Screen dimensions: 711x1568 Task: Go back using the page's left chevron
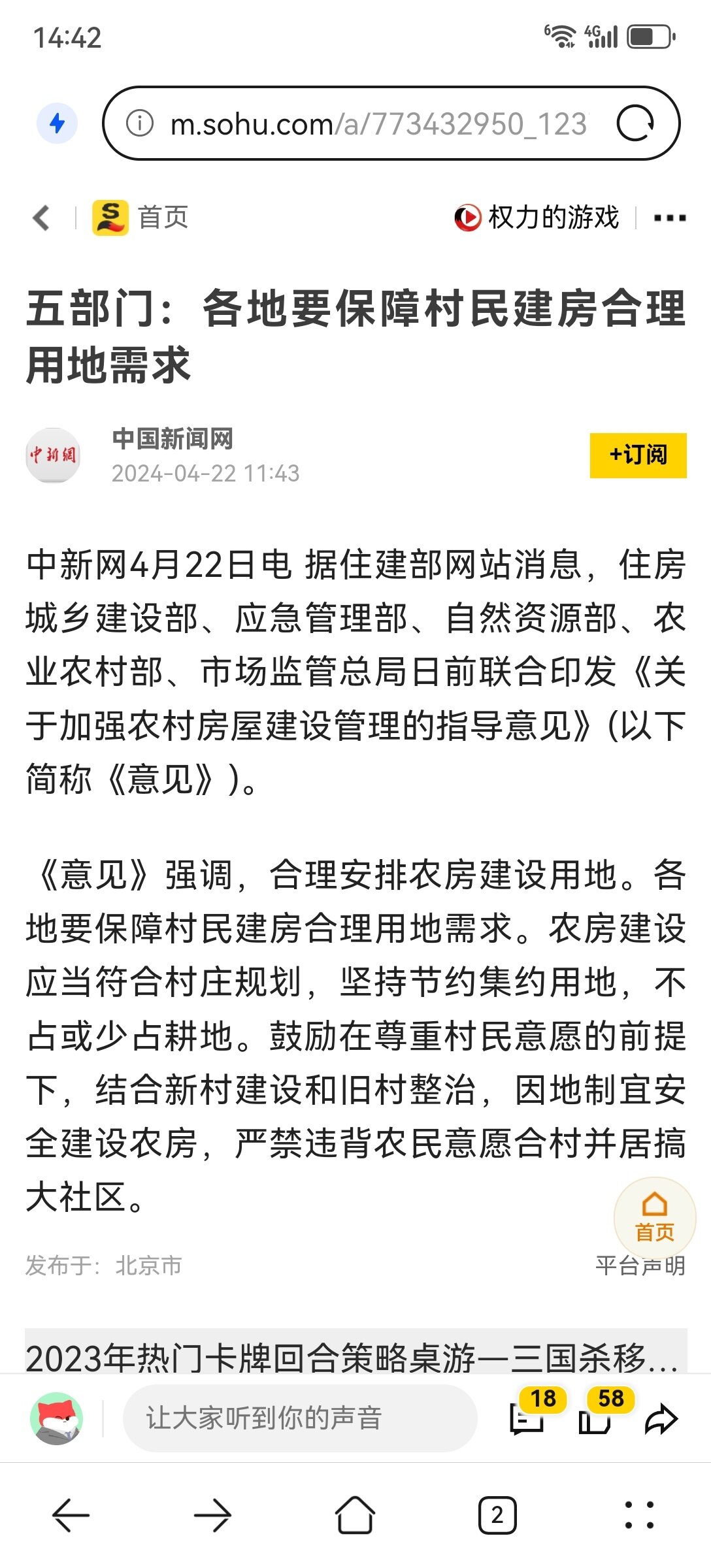point(42,218)
